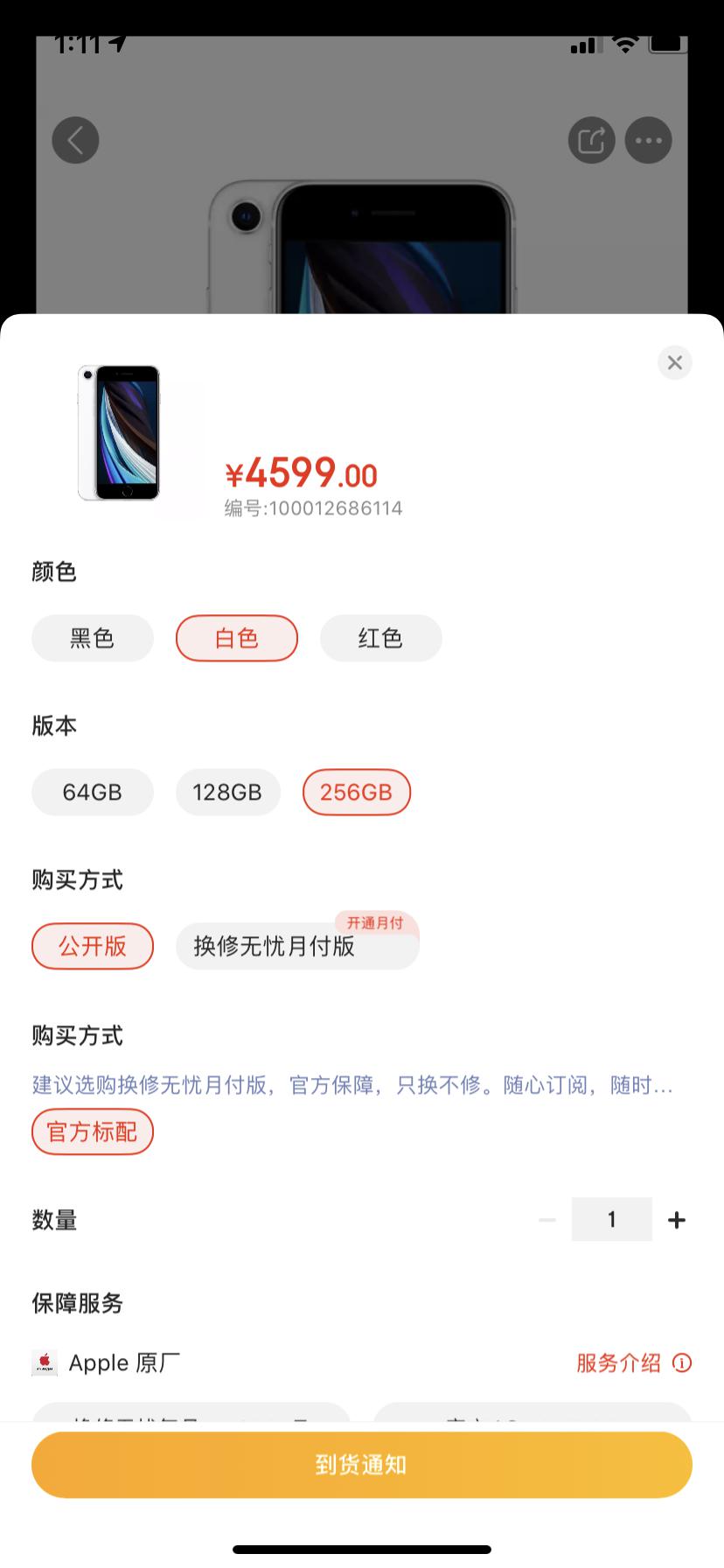The width and height of the screenshot is (724, 1568).
Task: Increase quantity with the plus button
Action: tap(676, 1220)
